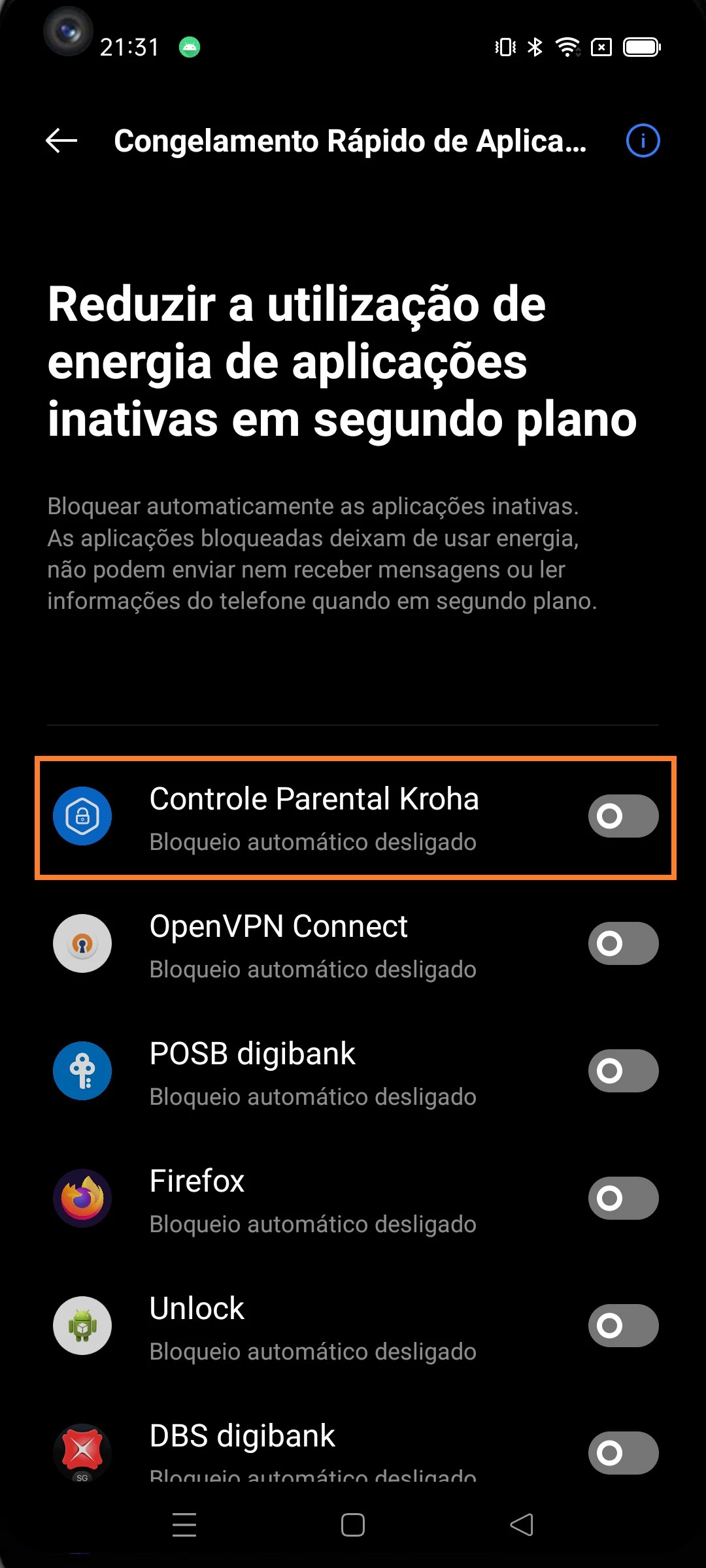Open recent apps from navigation bar

(184, 1525)
